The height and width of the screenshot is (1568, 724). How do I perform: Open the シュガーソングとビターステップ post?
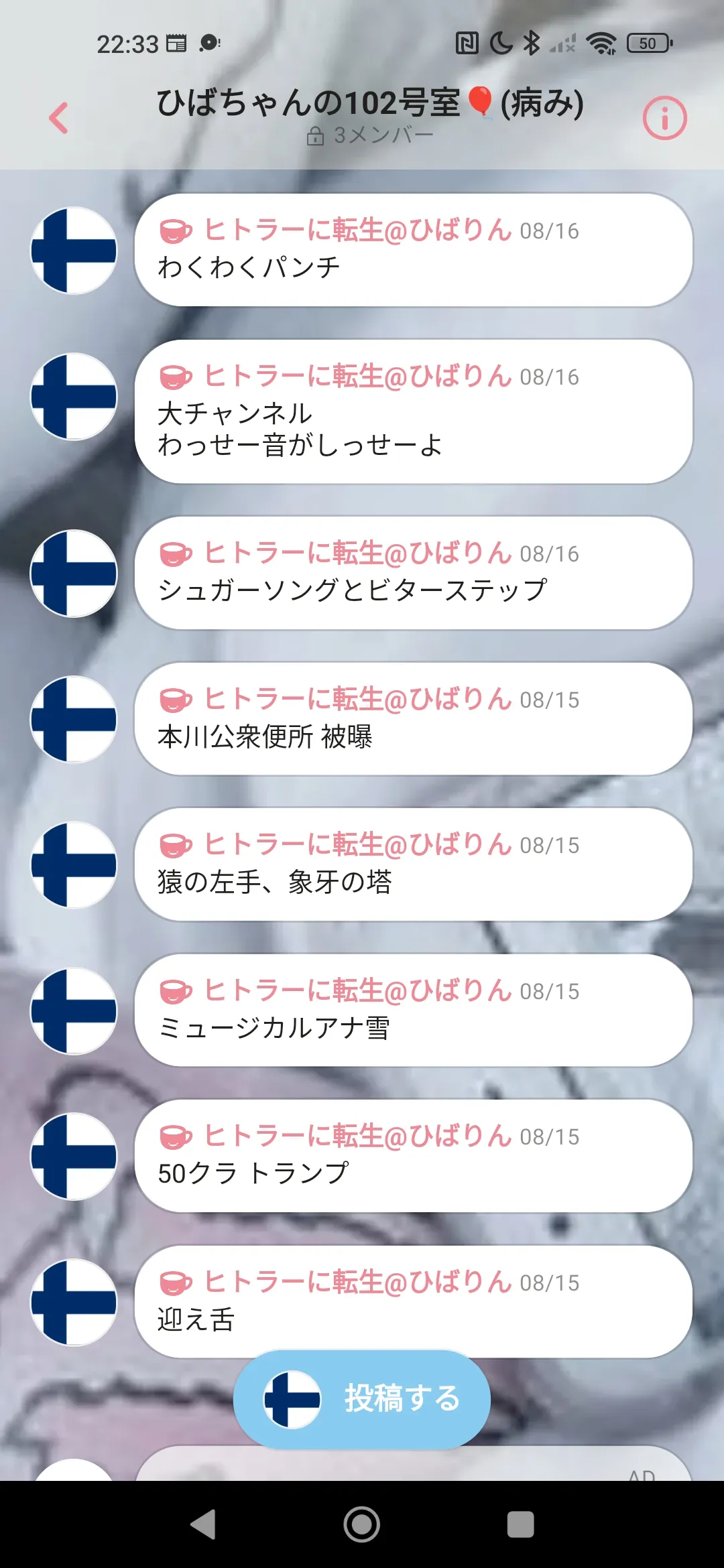click(x=414, y=573)
